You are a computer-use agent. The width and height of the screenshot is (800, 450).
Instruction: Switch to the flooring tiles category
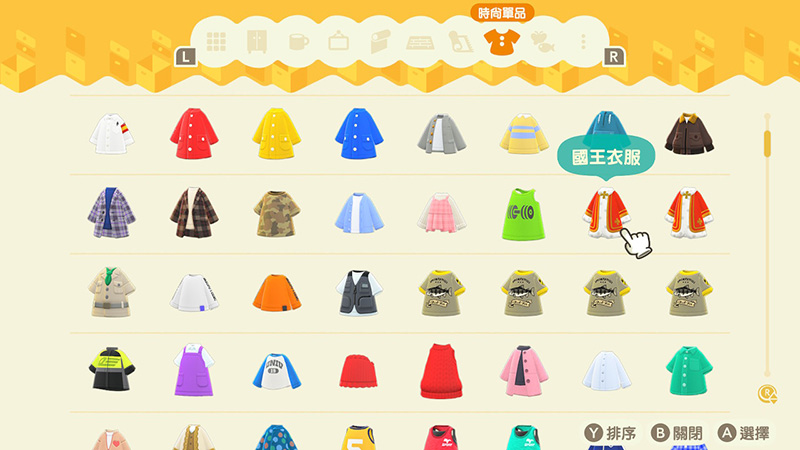coord(419,43)
